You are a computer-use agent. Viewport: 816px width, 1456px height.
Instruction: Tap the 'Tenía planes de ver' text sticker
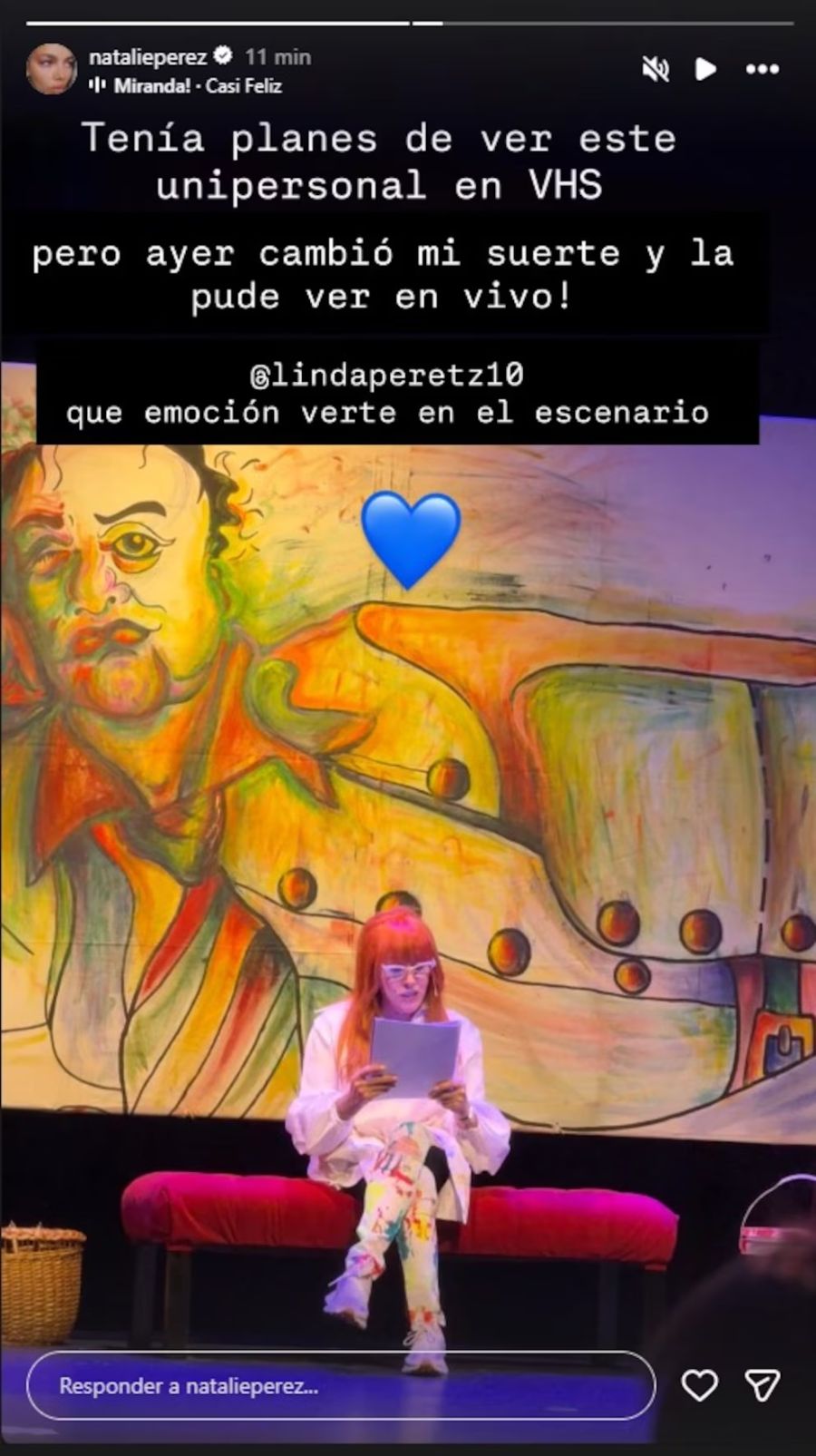pos(381,161)
